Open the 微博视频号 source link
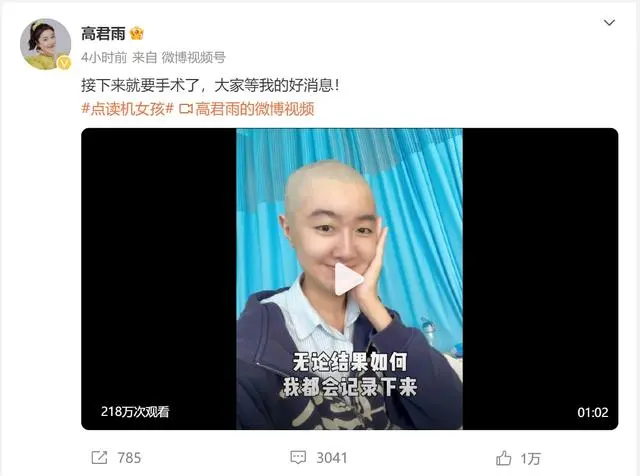The image size is (640, 476). tap(192, 58)
